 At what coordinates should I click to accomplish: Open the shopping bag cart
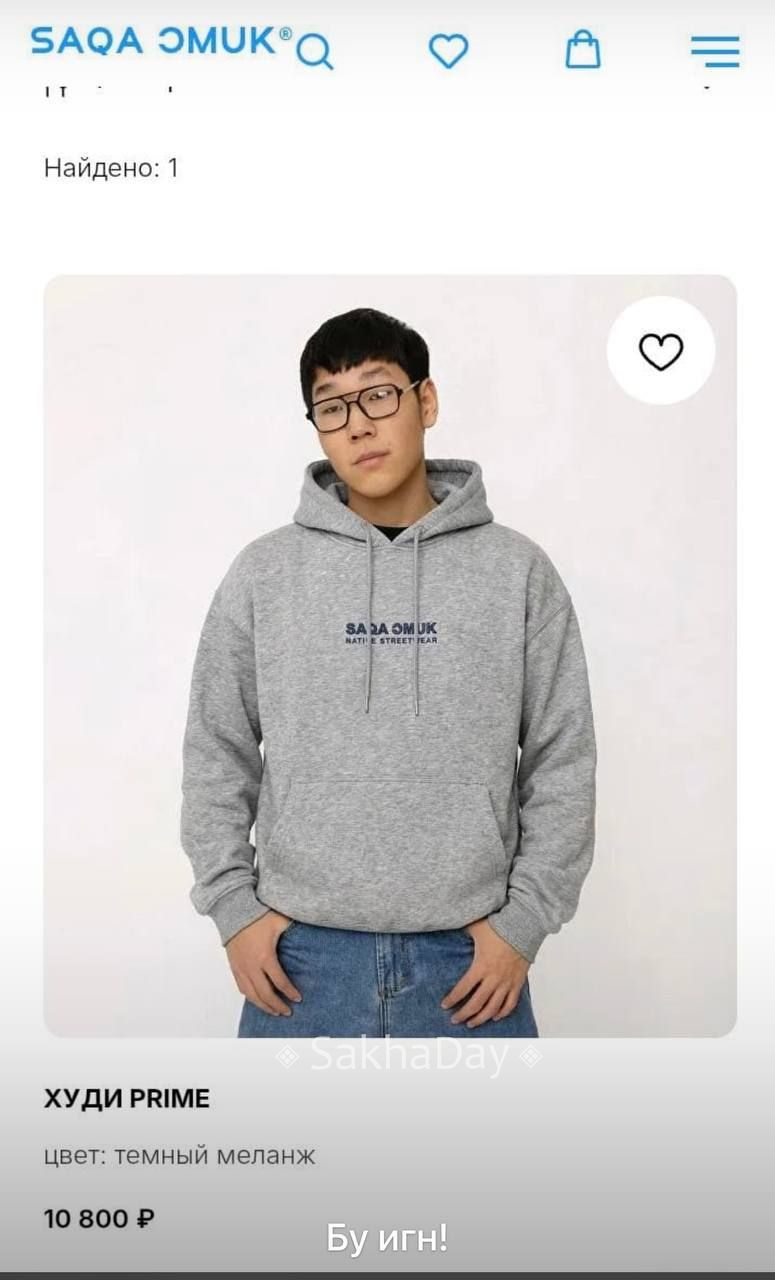coord(583,49)
